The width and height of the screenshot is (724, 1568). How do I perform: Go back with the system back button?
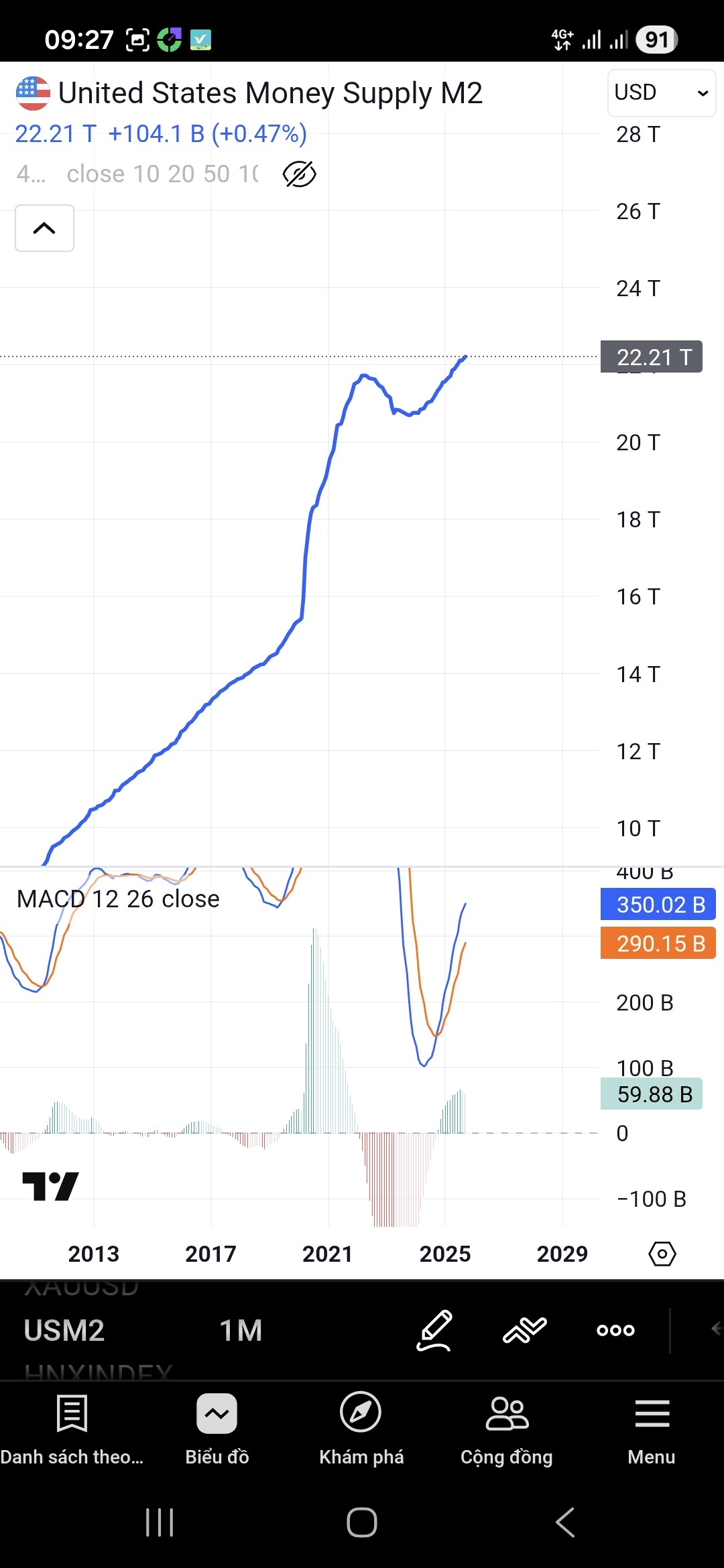pyautogui.click(x=565, y=1522)
